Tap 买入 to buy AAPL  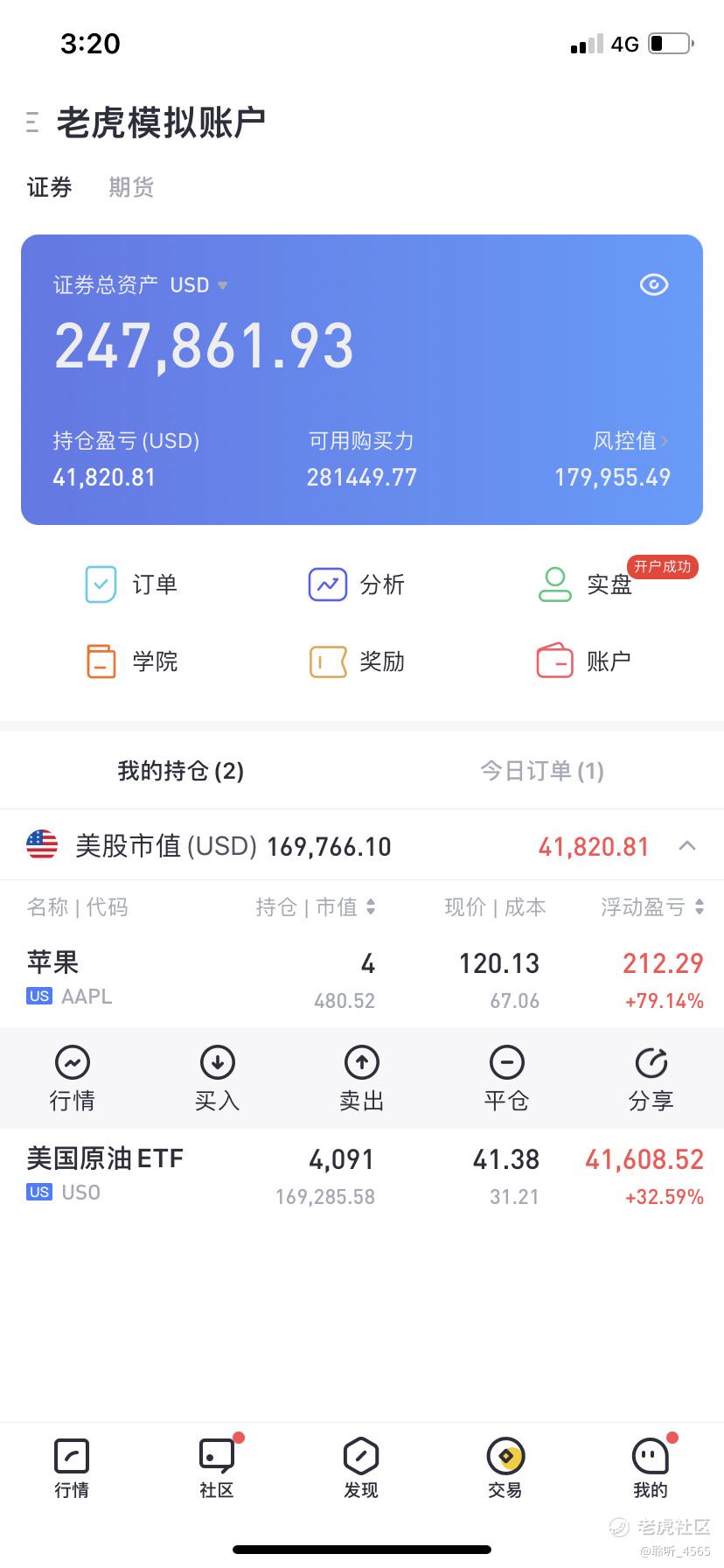(x=217, y=1078)
